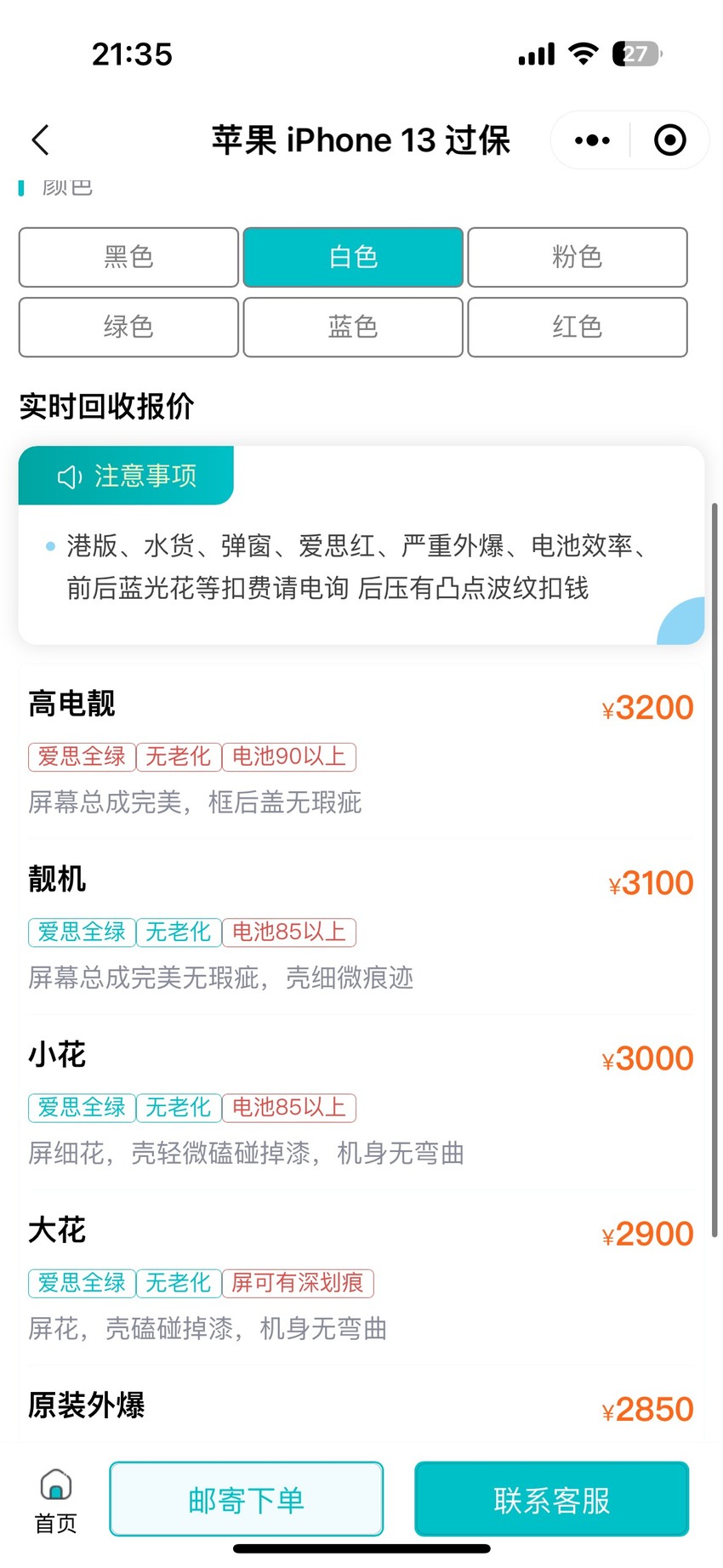
Task: Select the 黑色 color option
Action: click(128, 257)
